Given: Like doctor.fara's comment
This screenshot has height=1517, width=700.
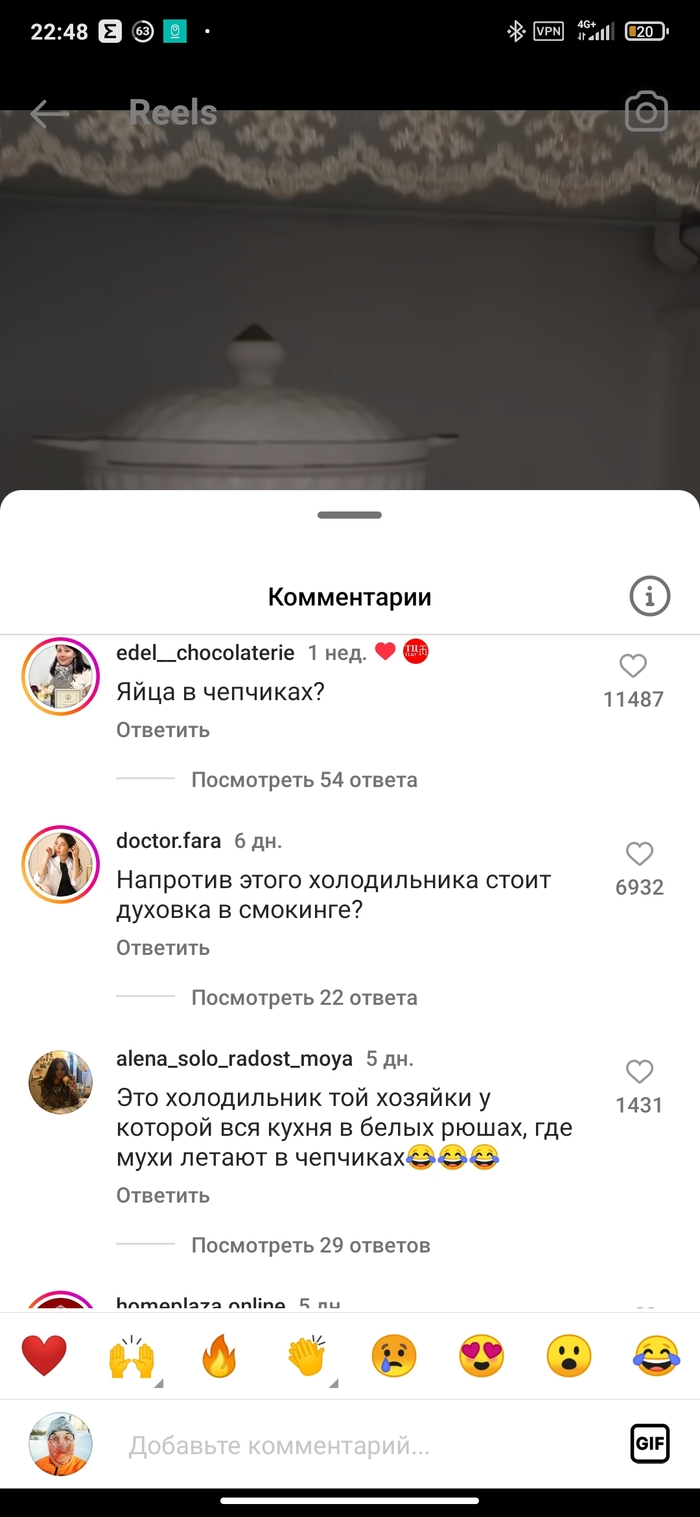Looking at the screenshot, I should click(639, 853).
